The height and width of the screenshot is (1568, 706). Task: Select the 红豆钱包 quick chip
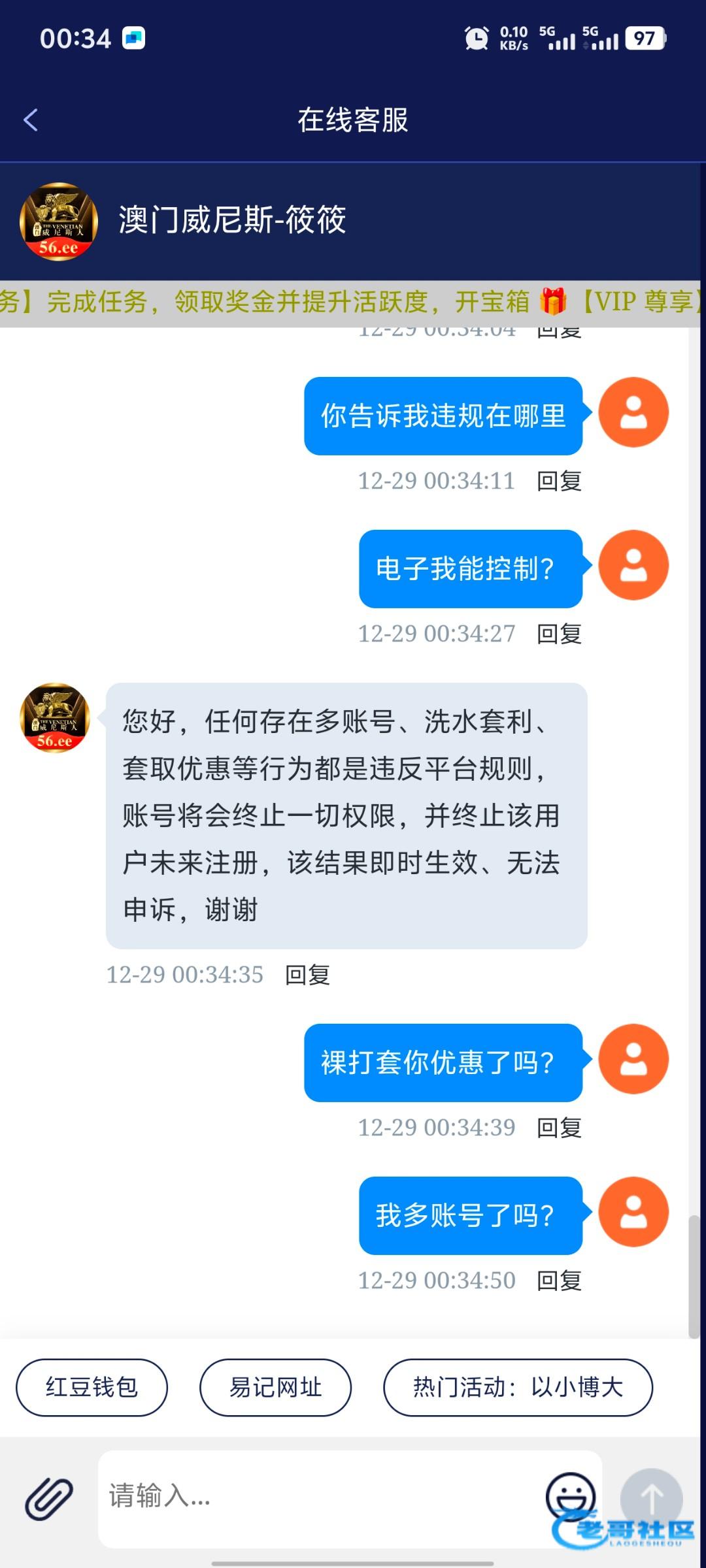click(92, 1387)
